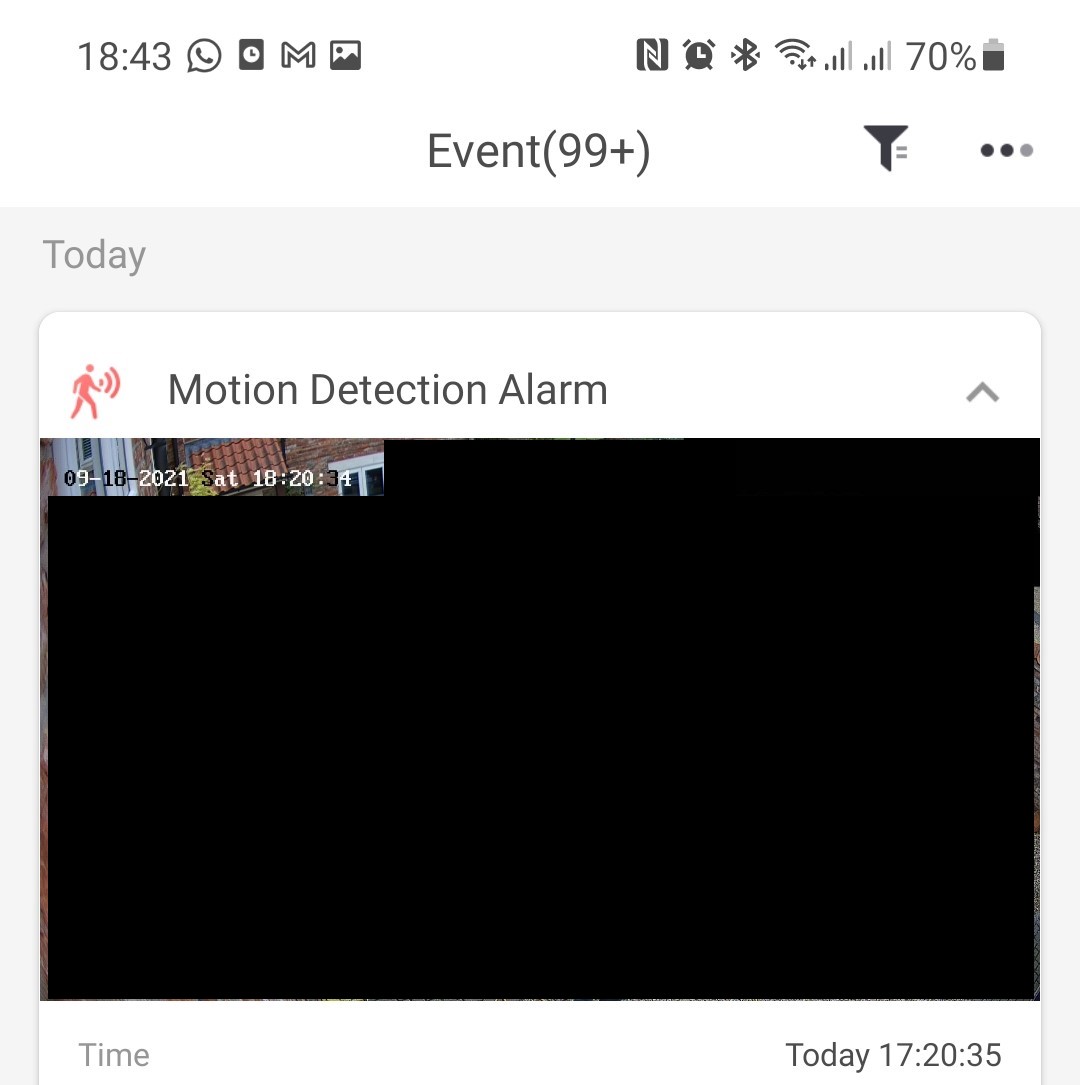Tap the clock notification icon
The height and width of the screenshot is (1085, 1080).
tap(250, 56)
